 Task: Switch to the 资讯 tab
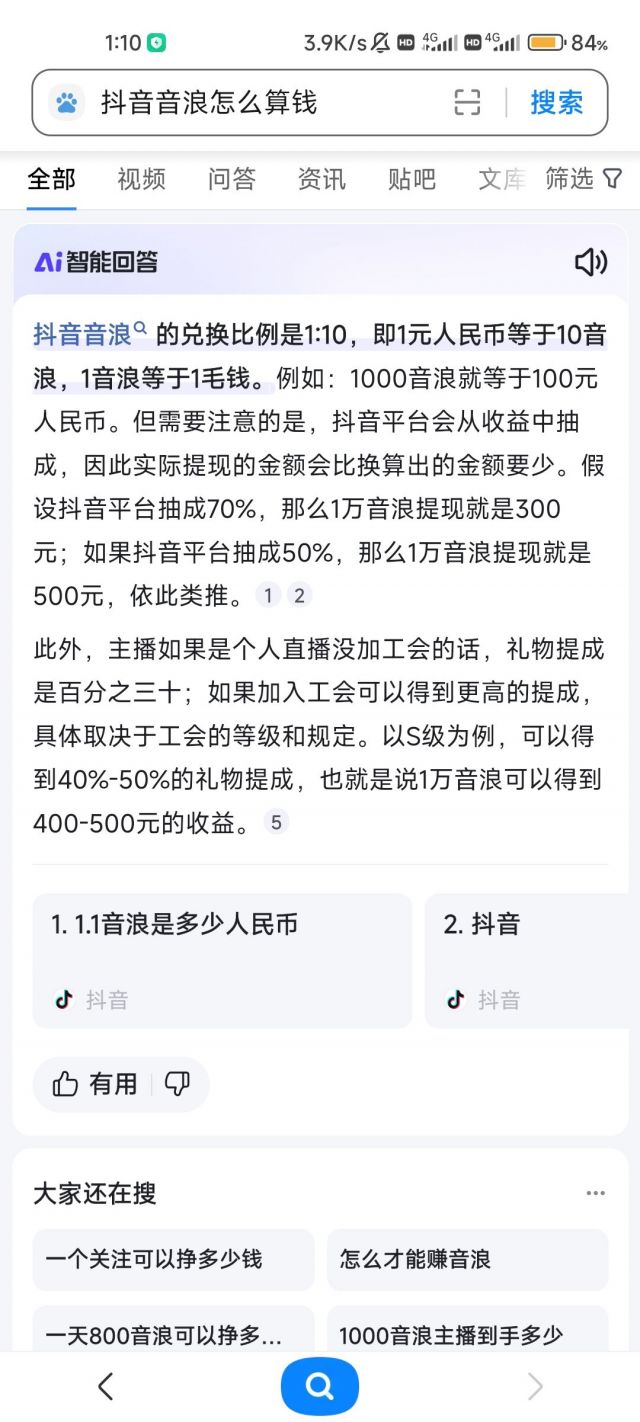322,179
